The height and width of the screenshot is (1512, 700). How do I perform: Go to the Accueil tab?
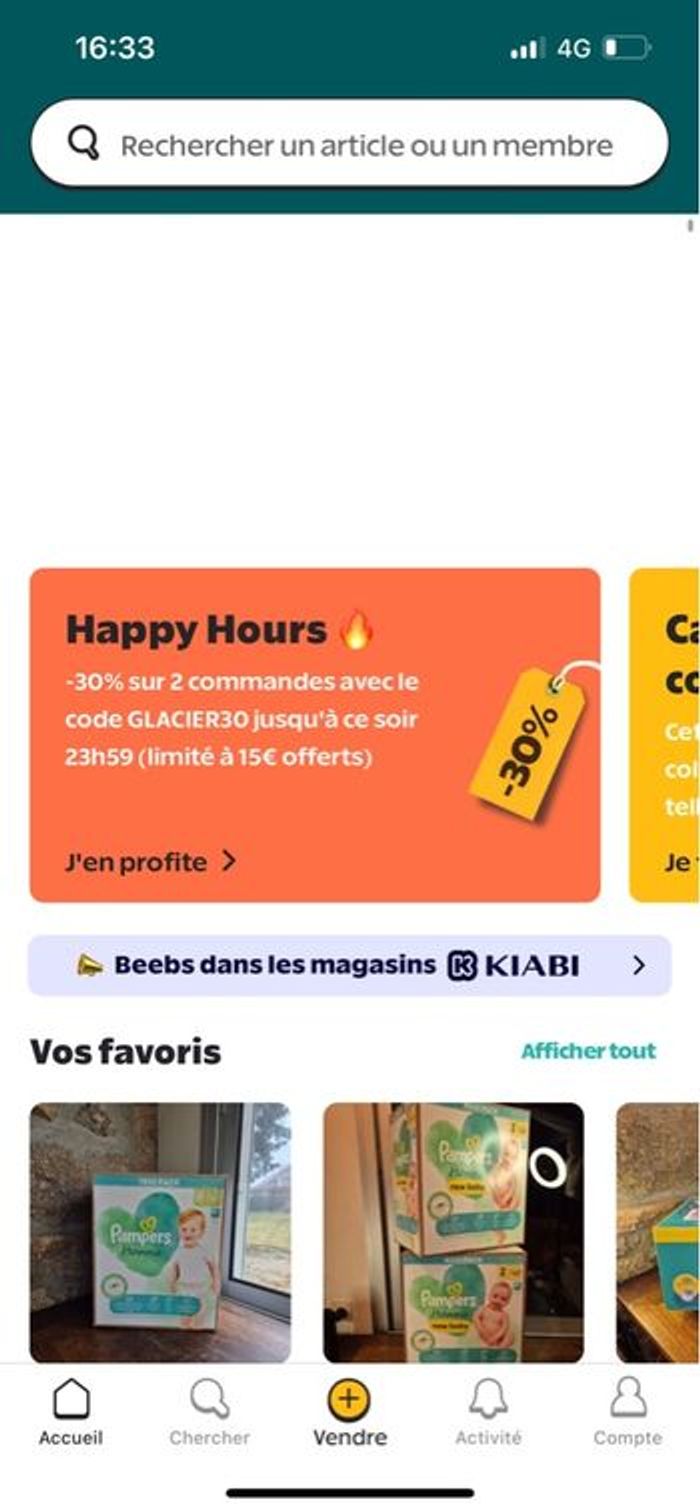click(x=71, y=1412)
